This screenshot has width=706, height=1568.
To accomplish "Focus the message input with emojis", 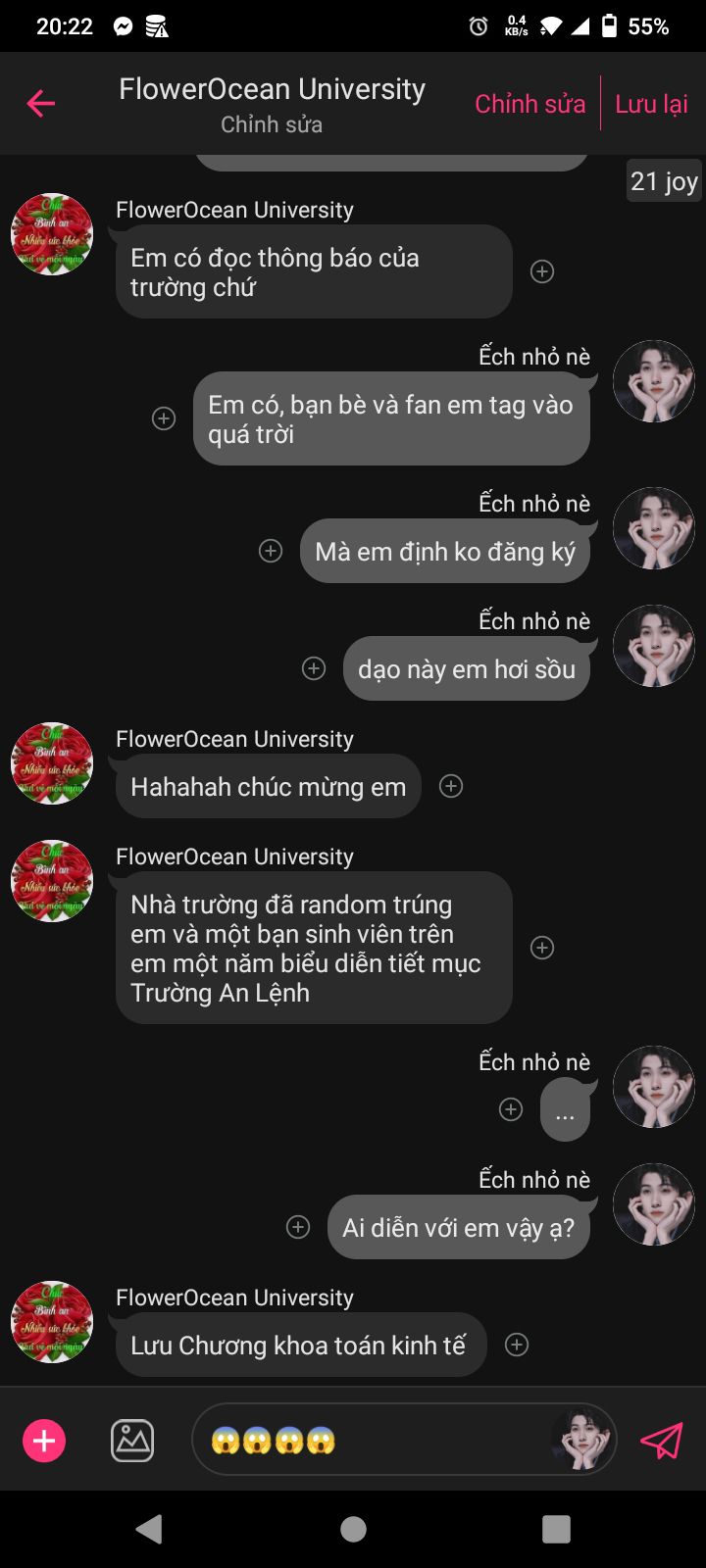I will [x=373, y=1440].
